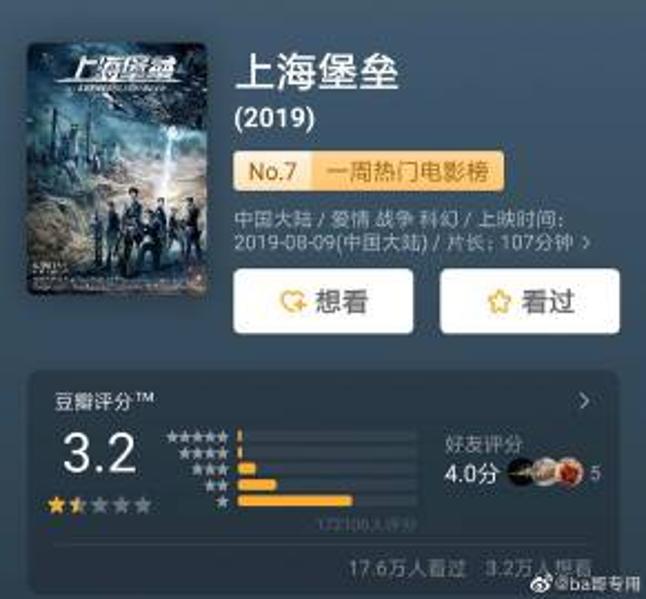Open the 上海堡垒 poster image

click(x=117, y=169)
